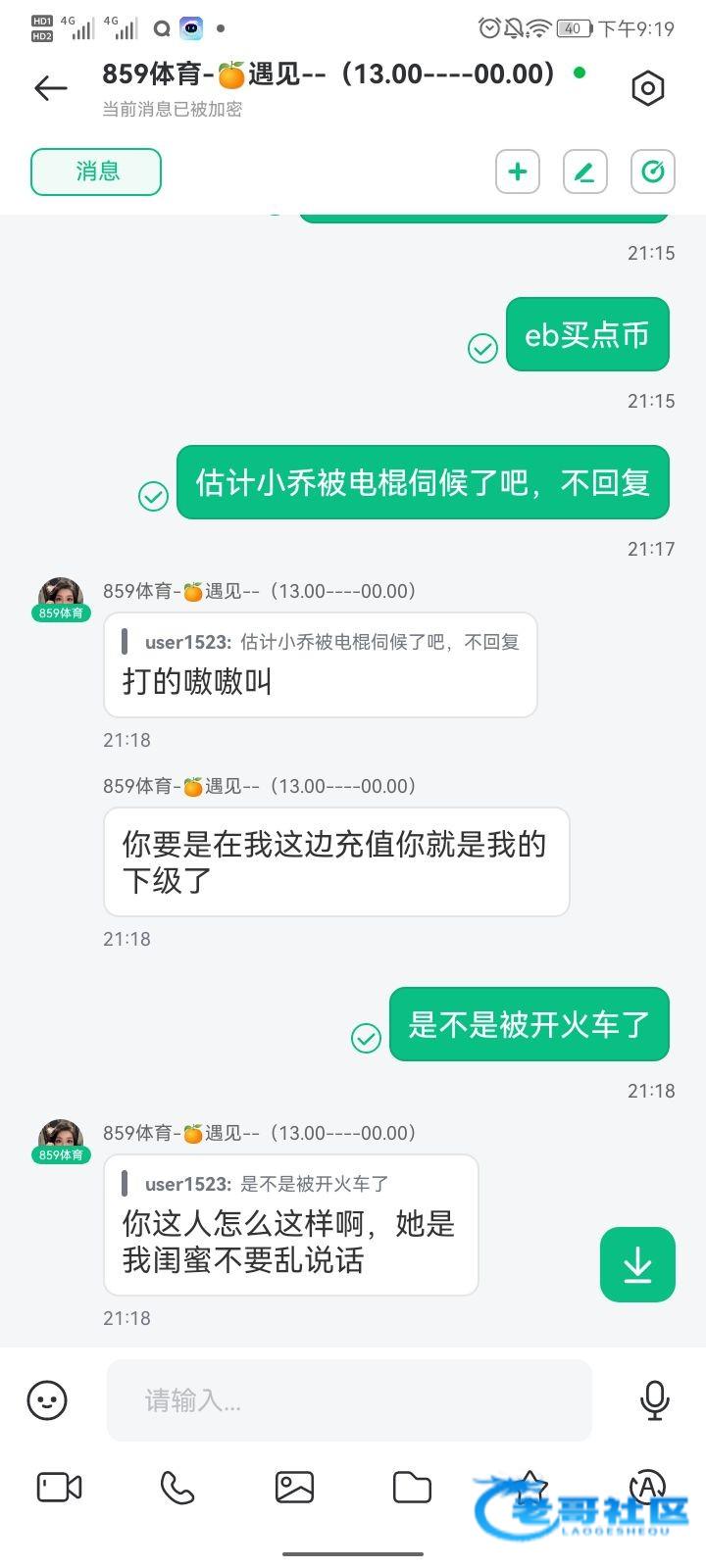This screenshot has width=706, height=1568.
Task: Tap the round target icon in toolbar
Action: [x=653, y=172]
